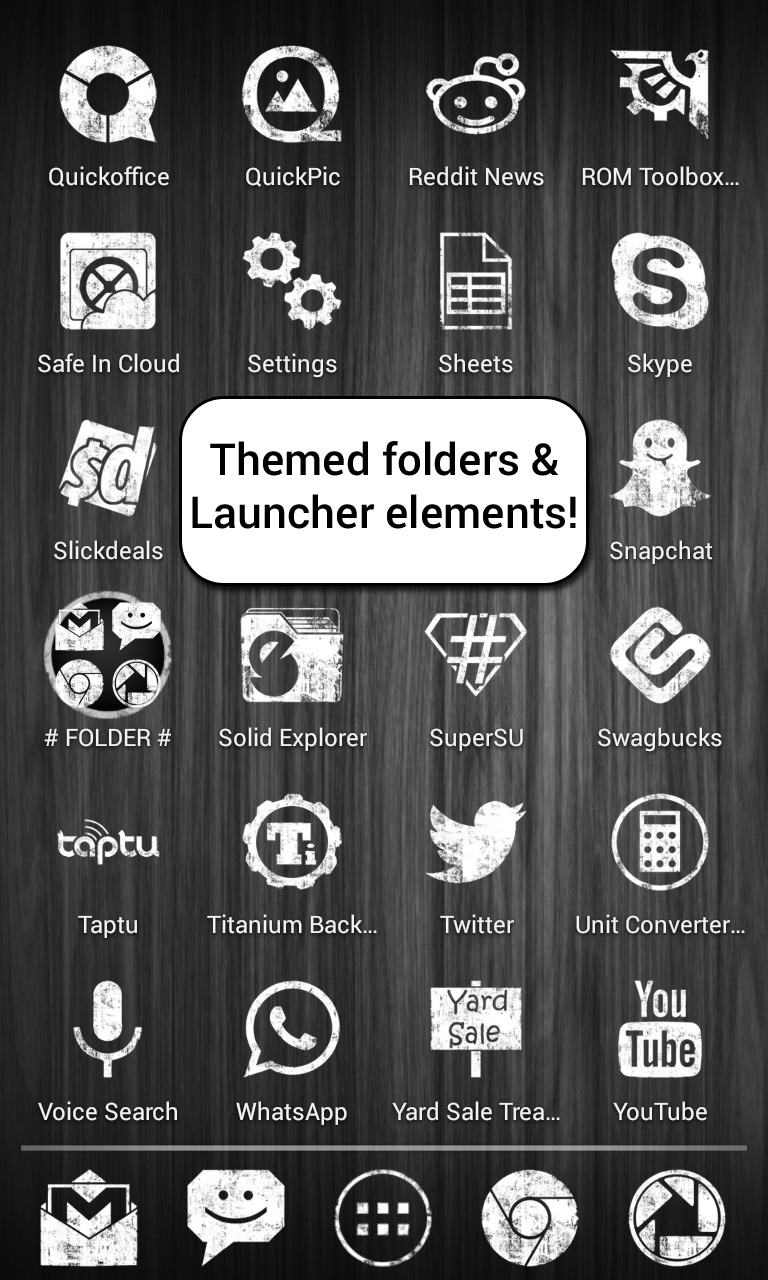The height and width of the screenshot is (1280, 768).
Task: Launch ROM Toolbox
Action: [x=660, y=95]
